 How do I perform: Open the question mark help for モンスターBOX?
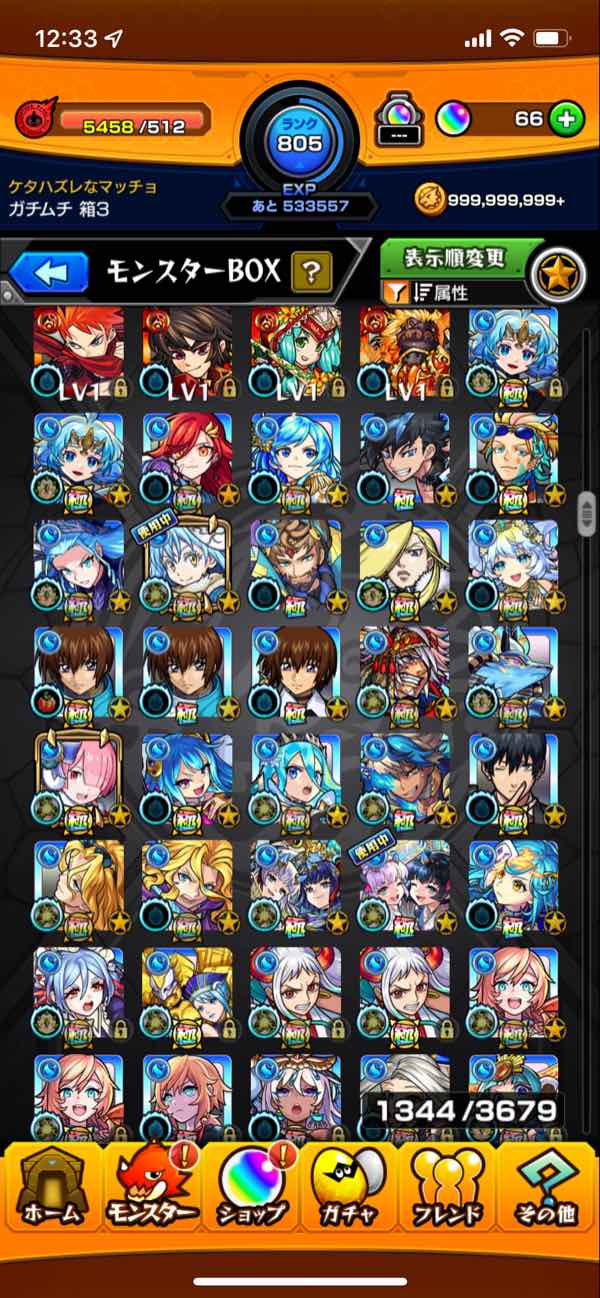point(312,271)
